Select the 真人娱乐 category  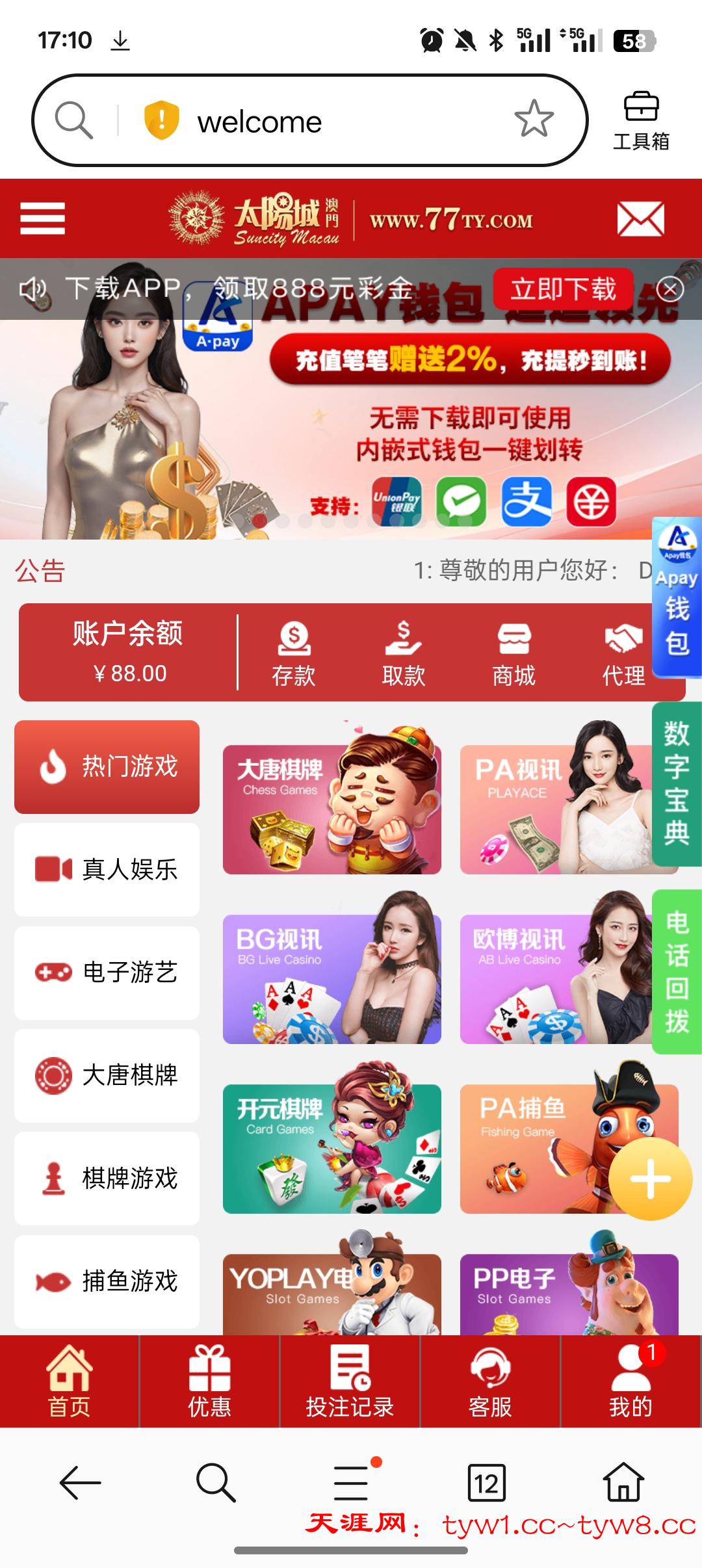pos(107,869)
